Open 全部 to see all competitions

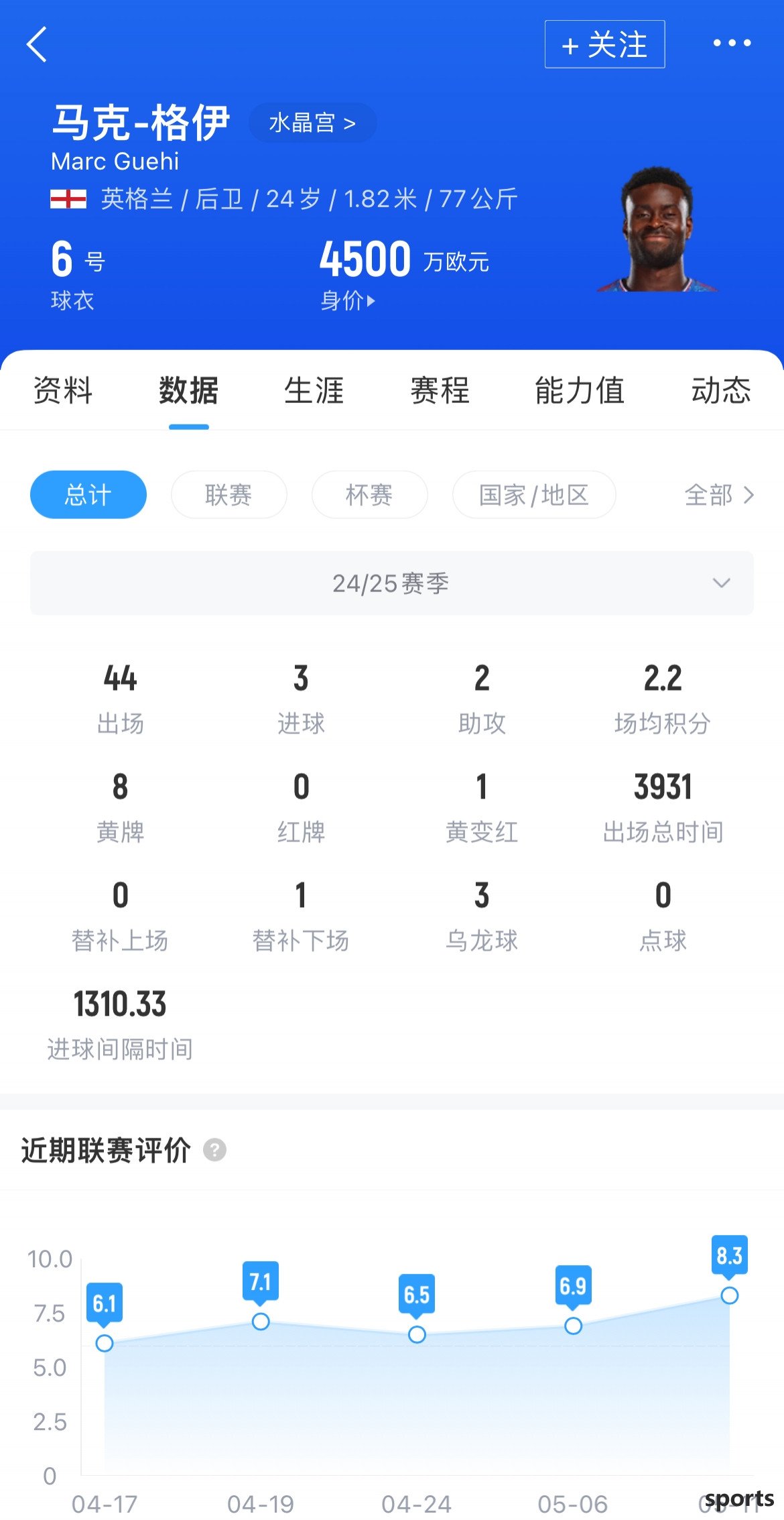(719, 495)
